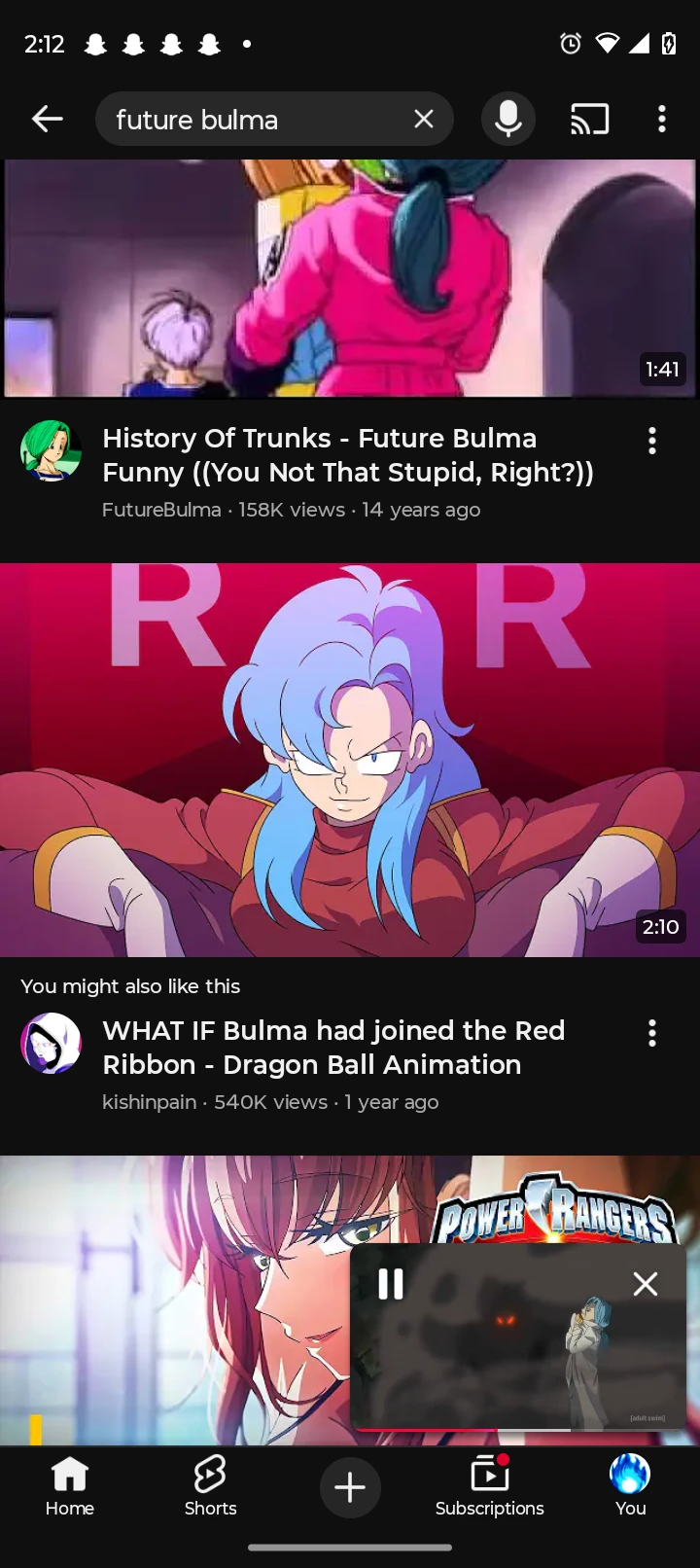Open the cast to device option

[589, 120]
